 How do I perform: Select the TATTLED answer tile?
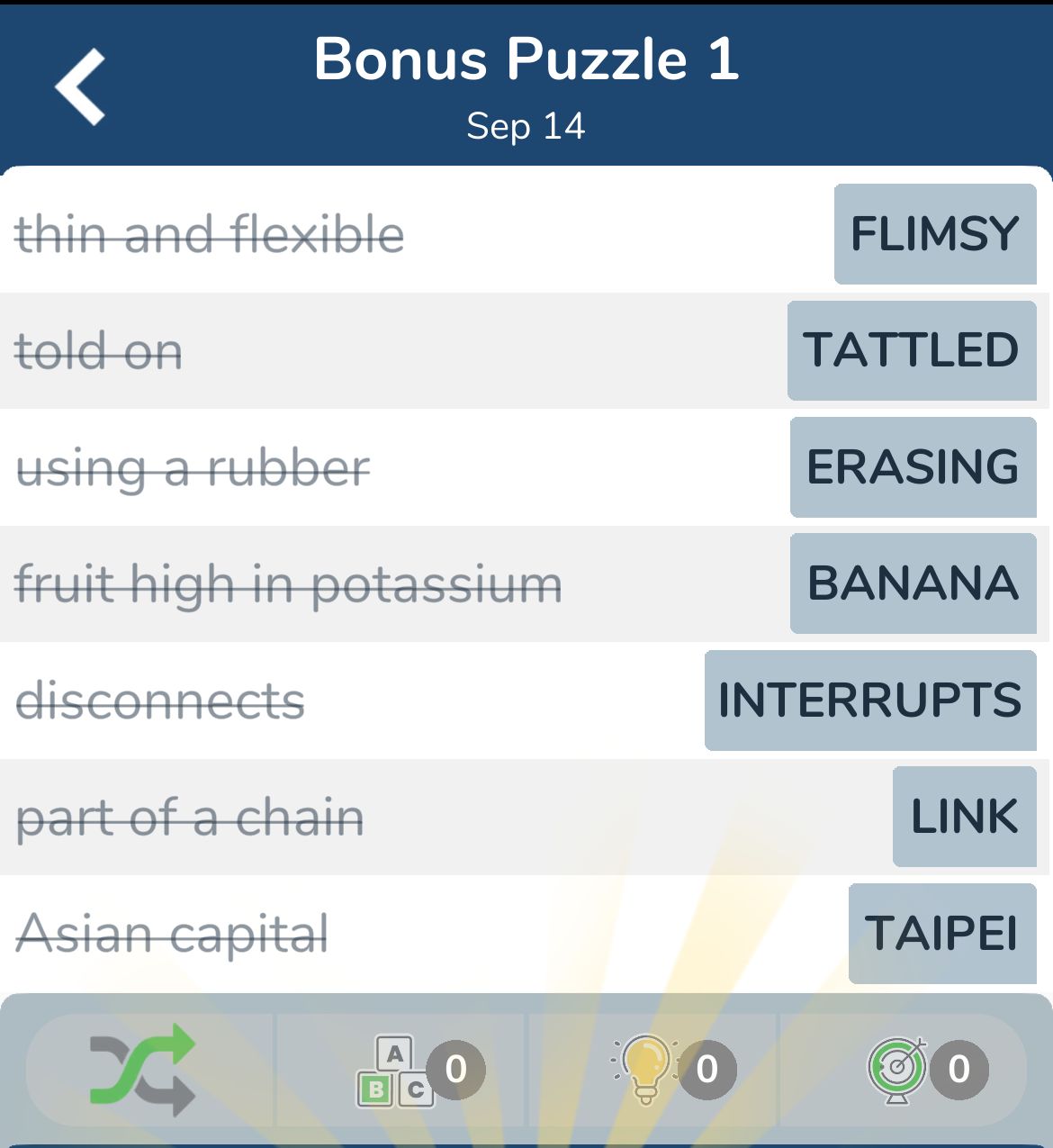[911, 350]
